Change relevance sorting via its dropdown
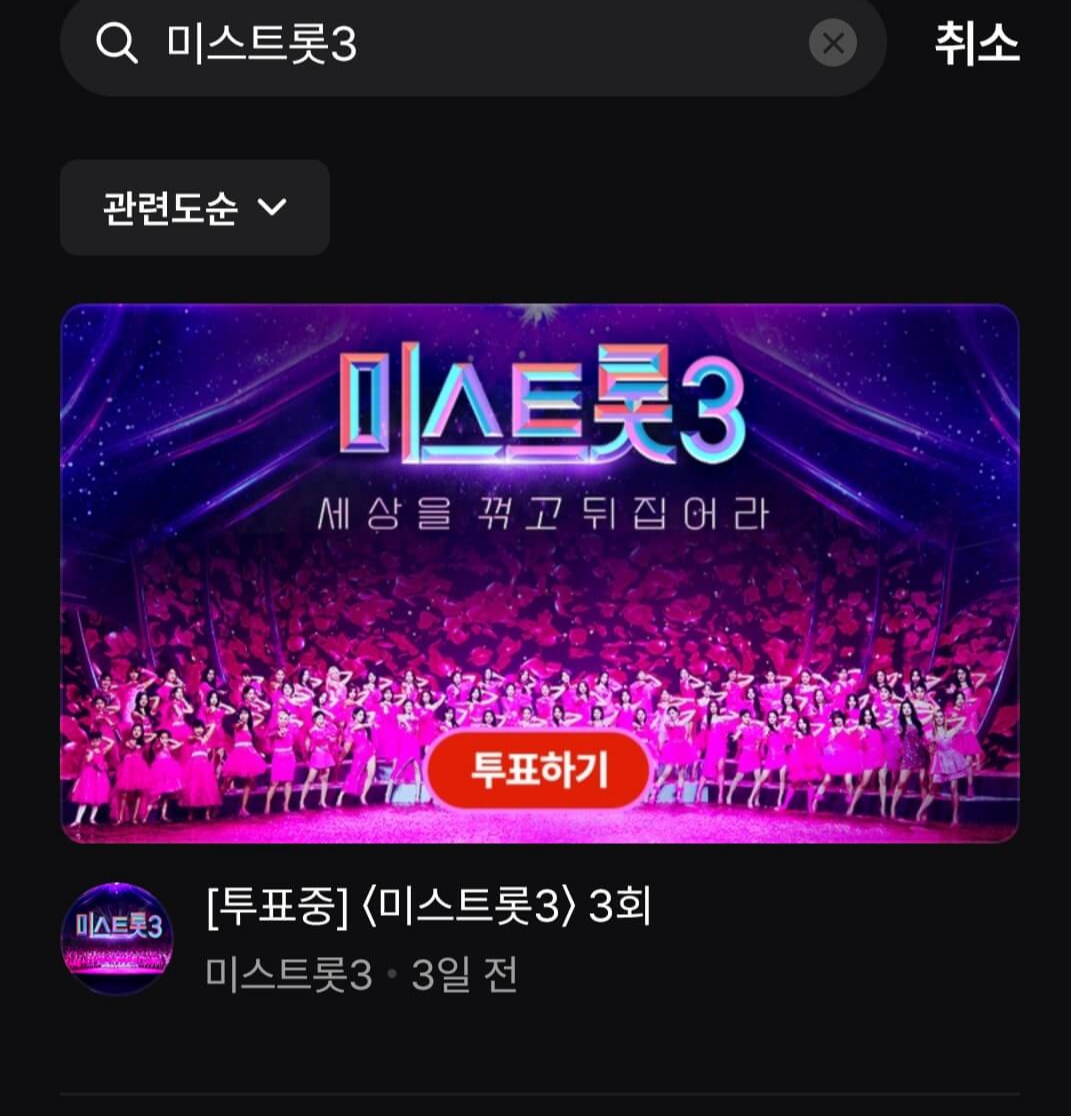 coord(195,208)
